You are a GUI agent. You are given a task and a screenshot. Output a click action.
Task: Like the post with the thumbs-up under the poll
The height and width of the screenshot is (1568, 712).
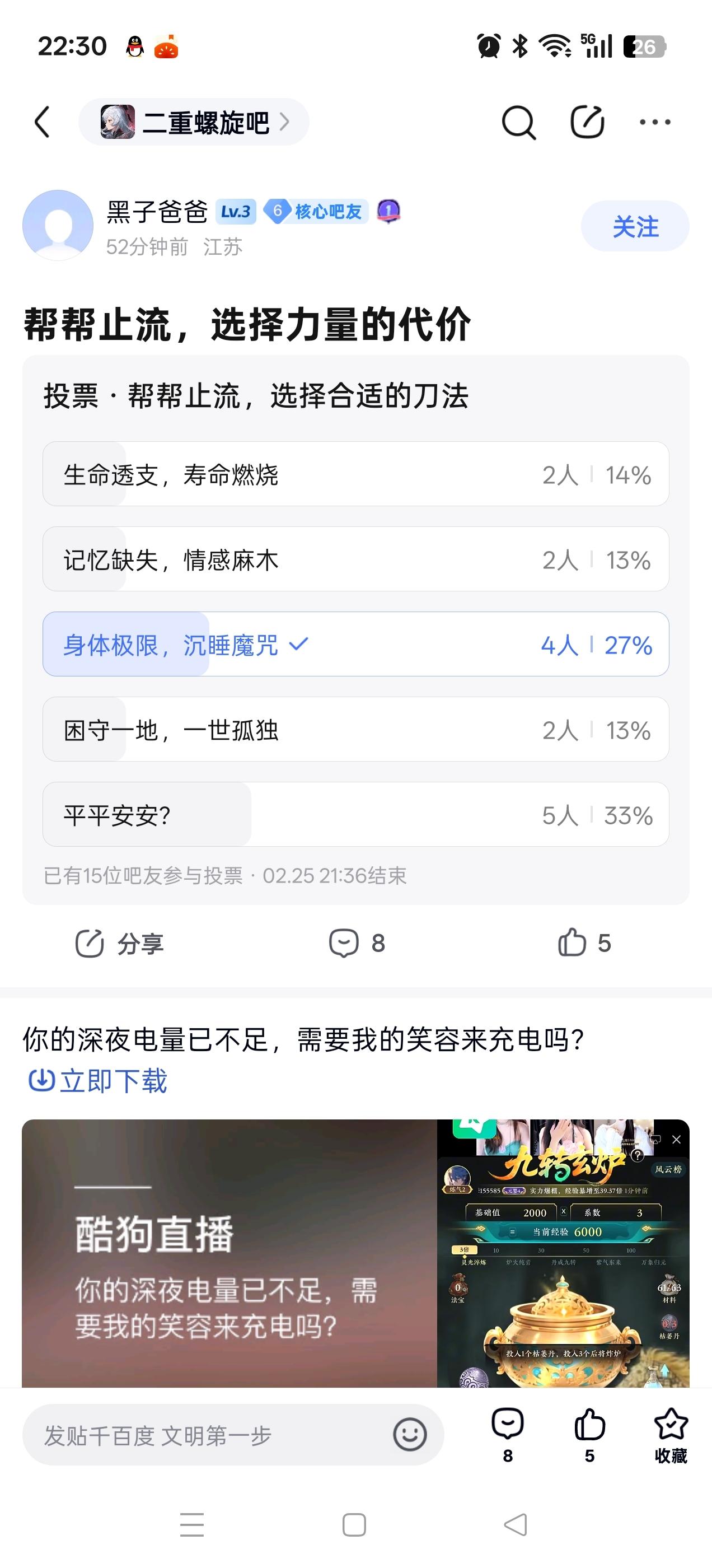tap(584, 944)
